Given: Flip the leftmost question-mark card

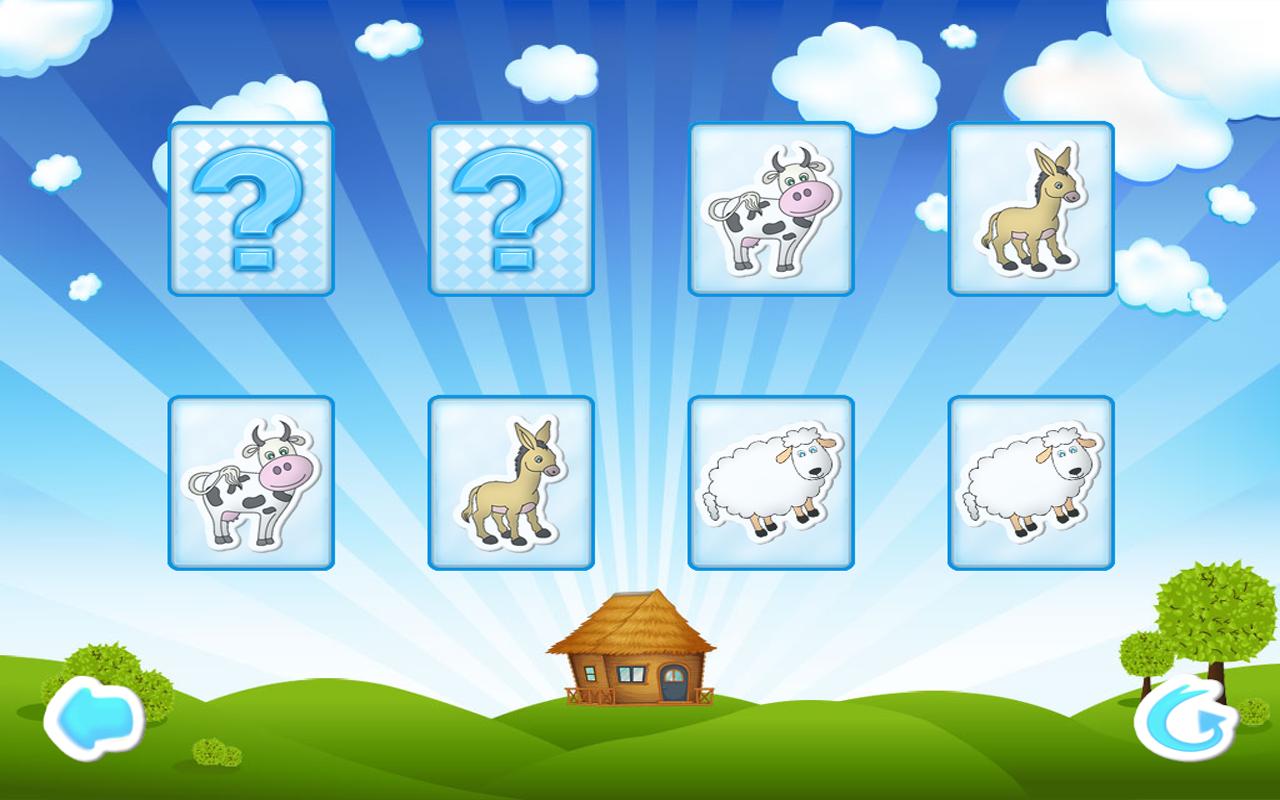Looking at the screenshot, I should click(251, 209).
